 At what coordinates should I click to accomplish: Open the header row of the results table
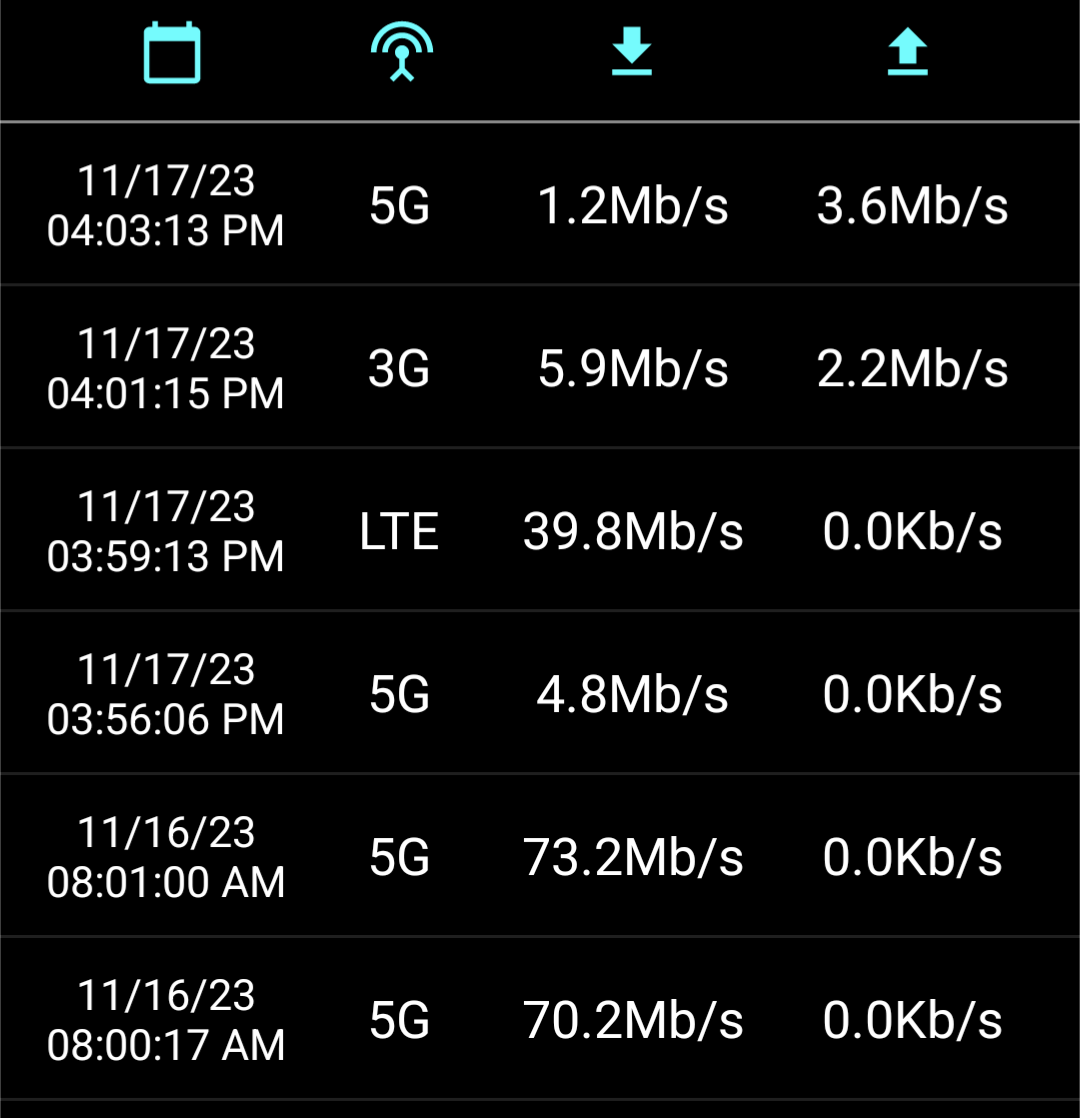coord(540,55)
